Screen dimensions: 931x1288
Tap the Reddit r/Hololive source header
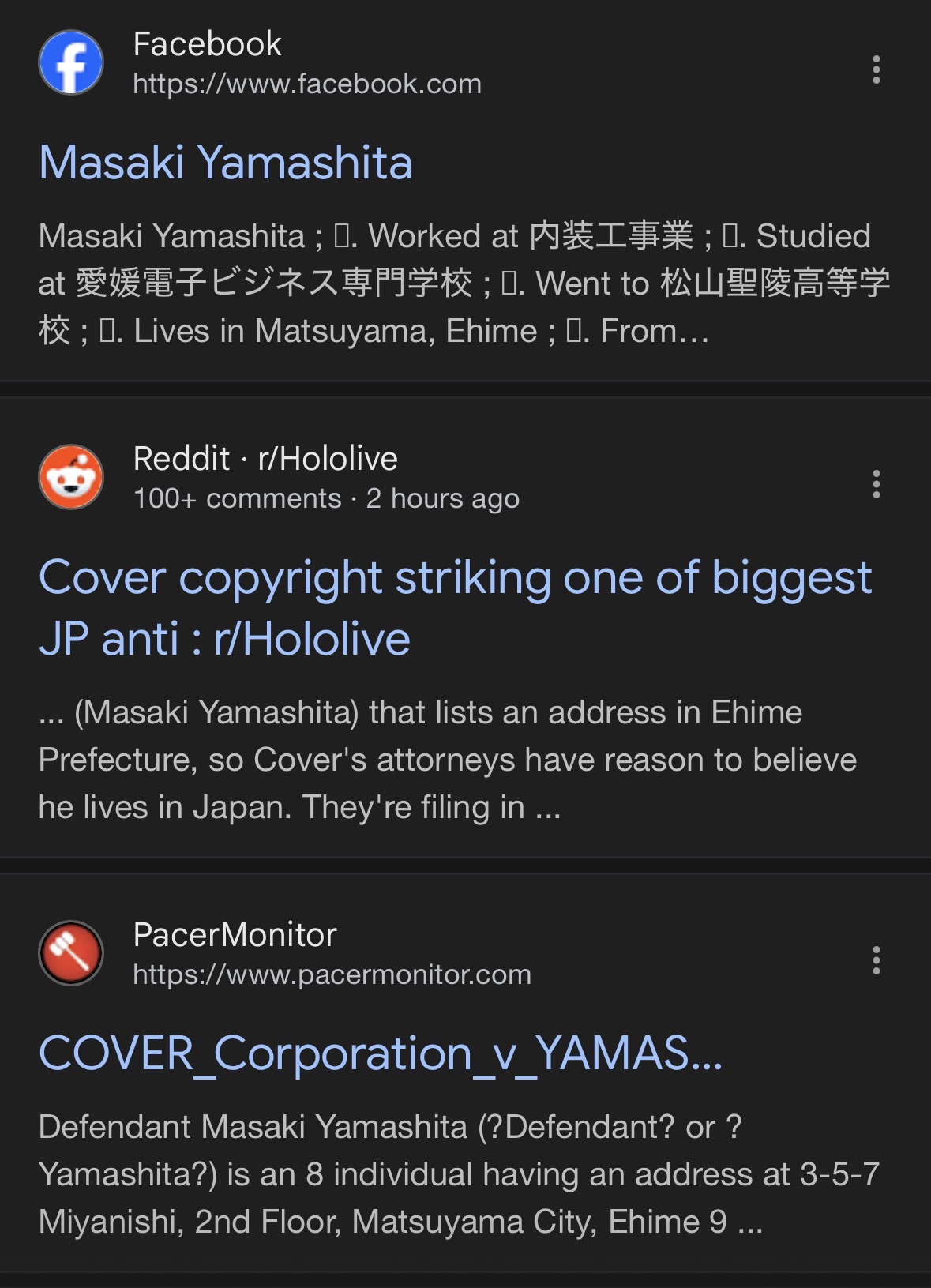(x=280, y=478)
